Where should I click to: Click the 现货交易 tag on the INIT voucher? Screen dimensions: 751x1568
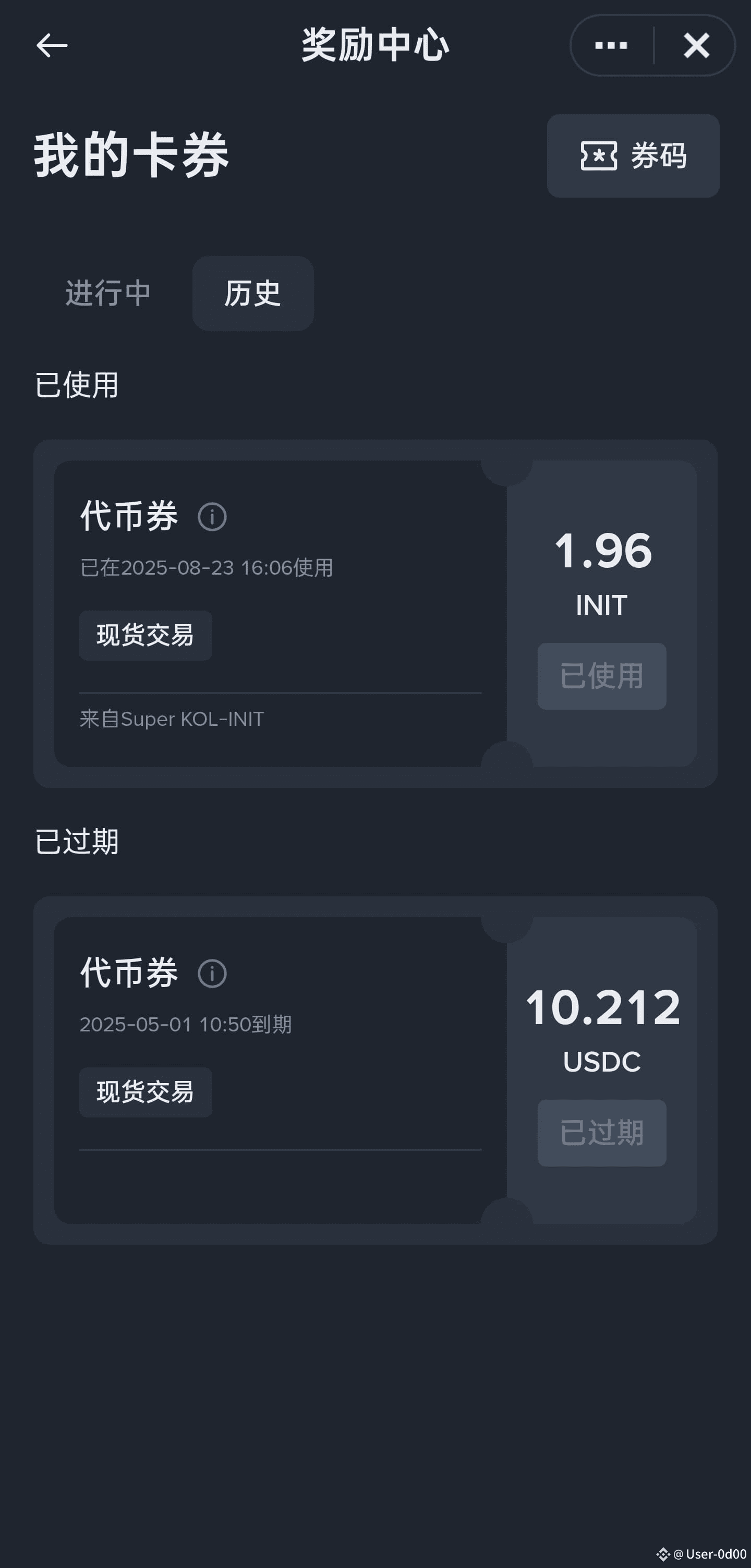pyautogui.click(x=145, y=635)
